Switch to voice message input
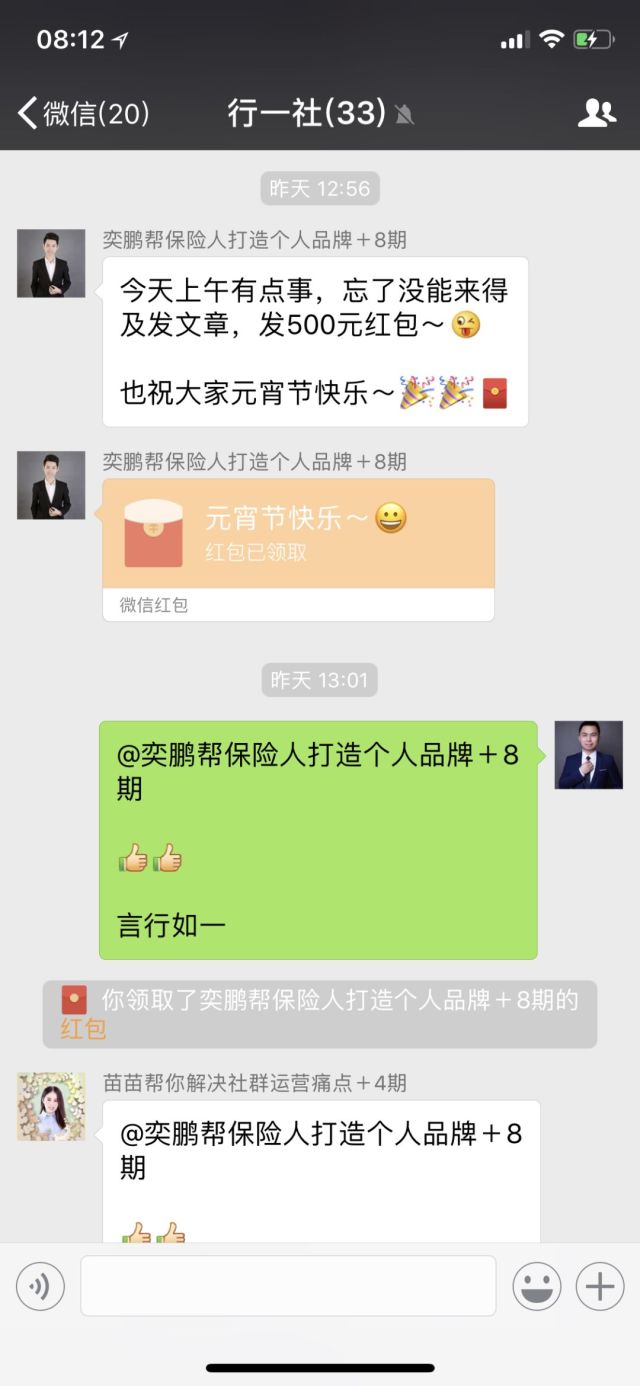Image resolution: width=640 pixels, height=1386 pixels. pyautogui.click(x=40, y=1286)
